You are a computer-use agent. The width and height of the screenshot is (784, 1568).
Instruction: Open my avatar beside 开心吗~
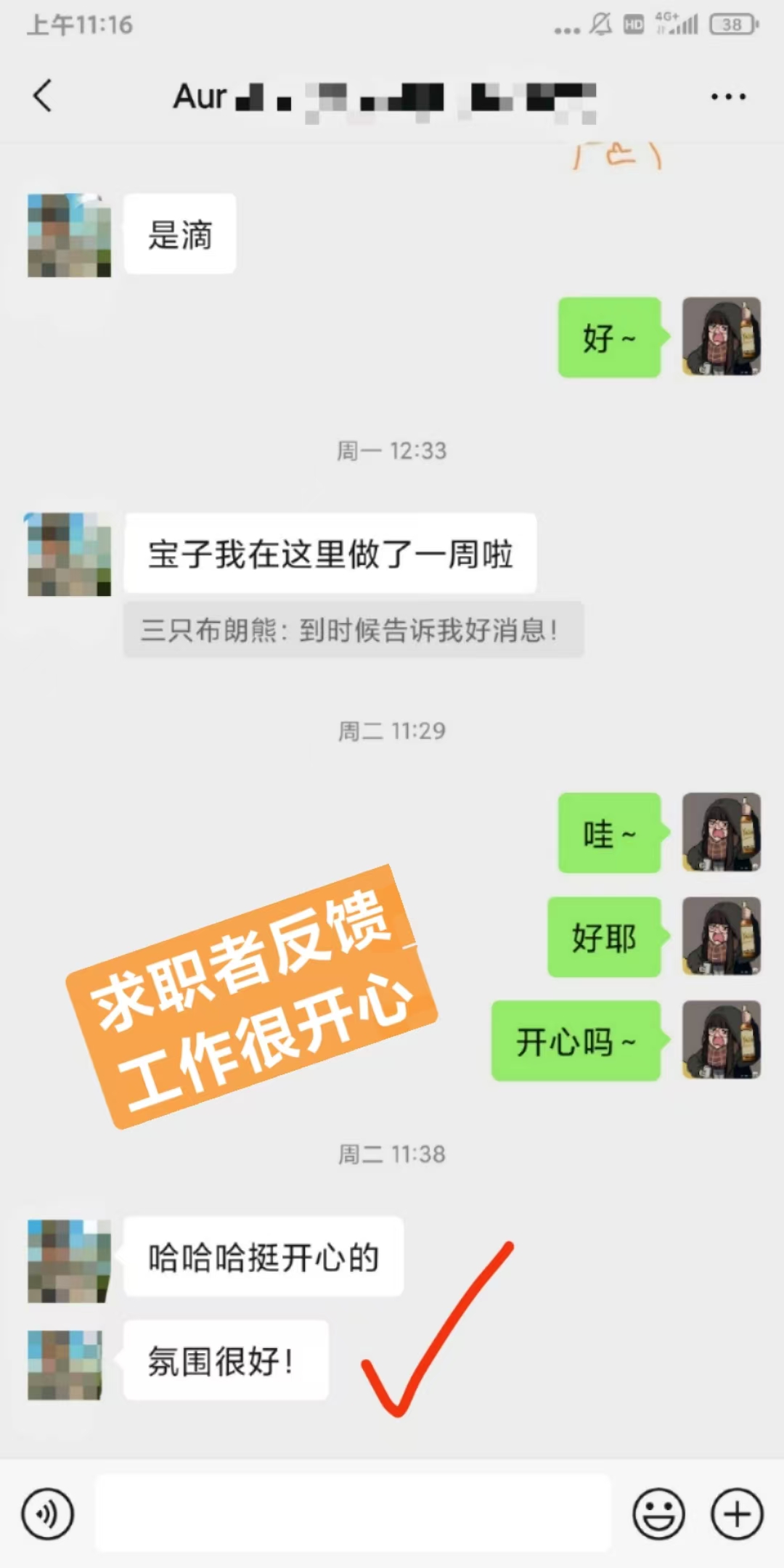[x=721, y=1040]
